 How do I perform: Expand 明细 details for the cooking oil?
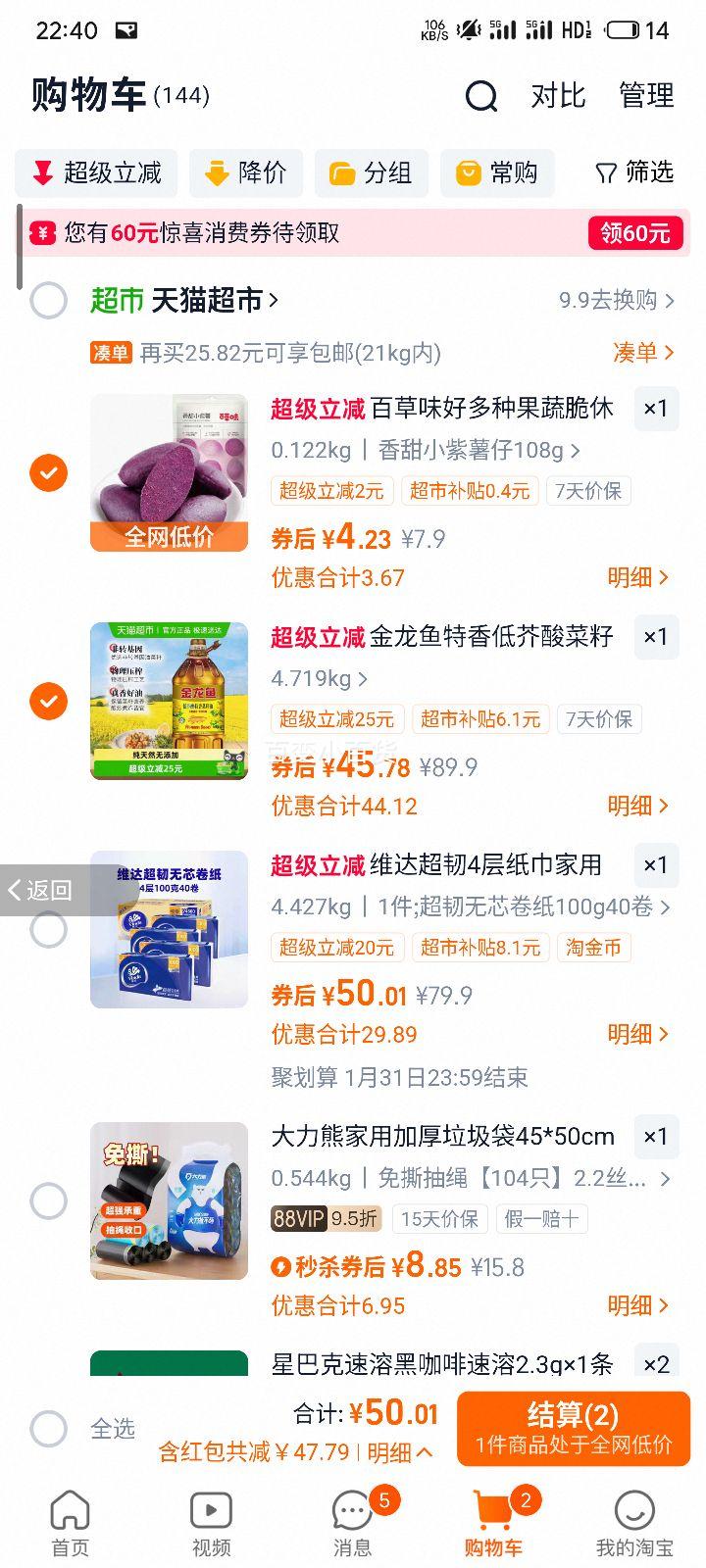pos(639,806)
